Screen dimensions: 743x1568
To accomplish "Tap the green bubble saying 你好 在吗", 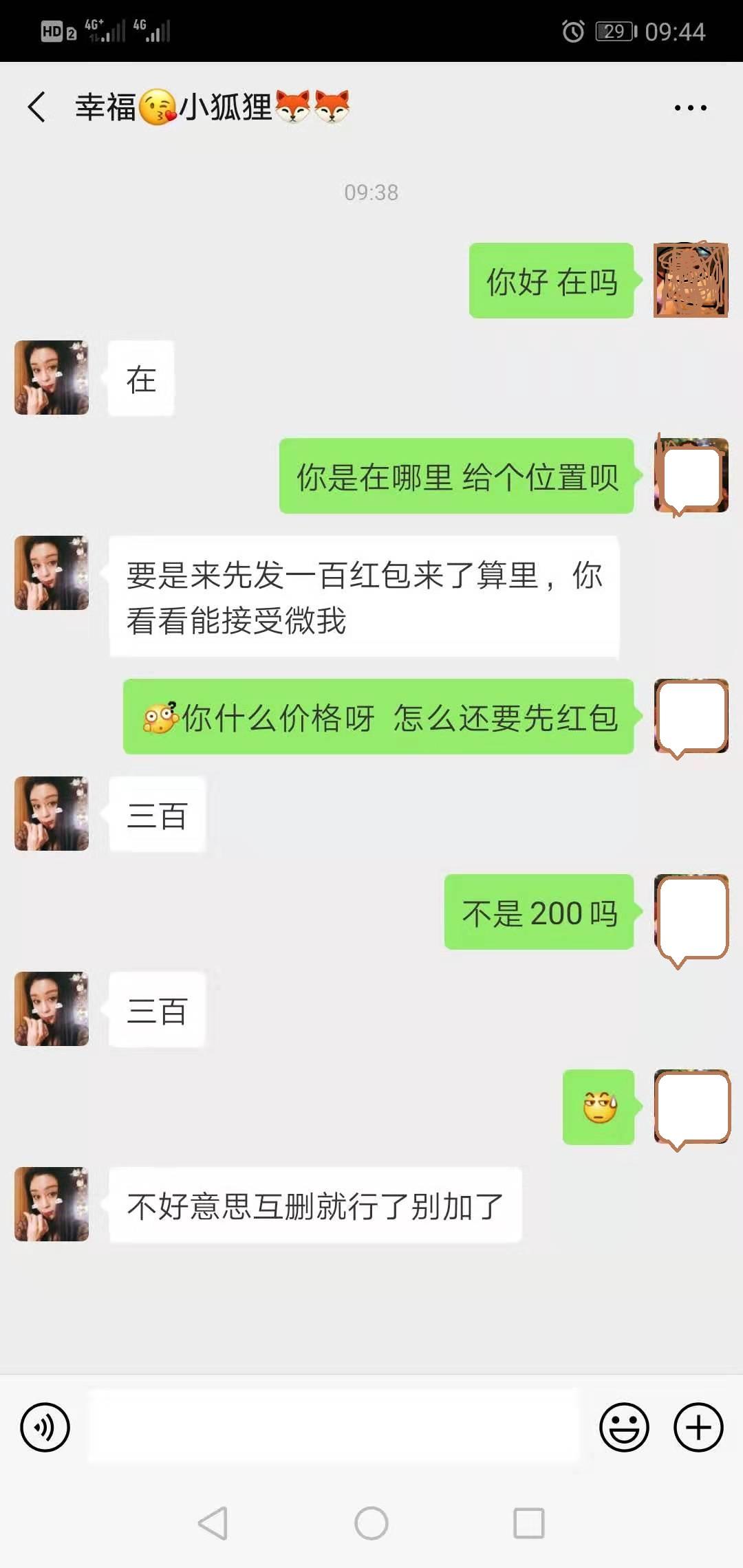I will (x=550, y=281).
